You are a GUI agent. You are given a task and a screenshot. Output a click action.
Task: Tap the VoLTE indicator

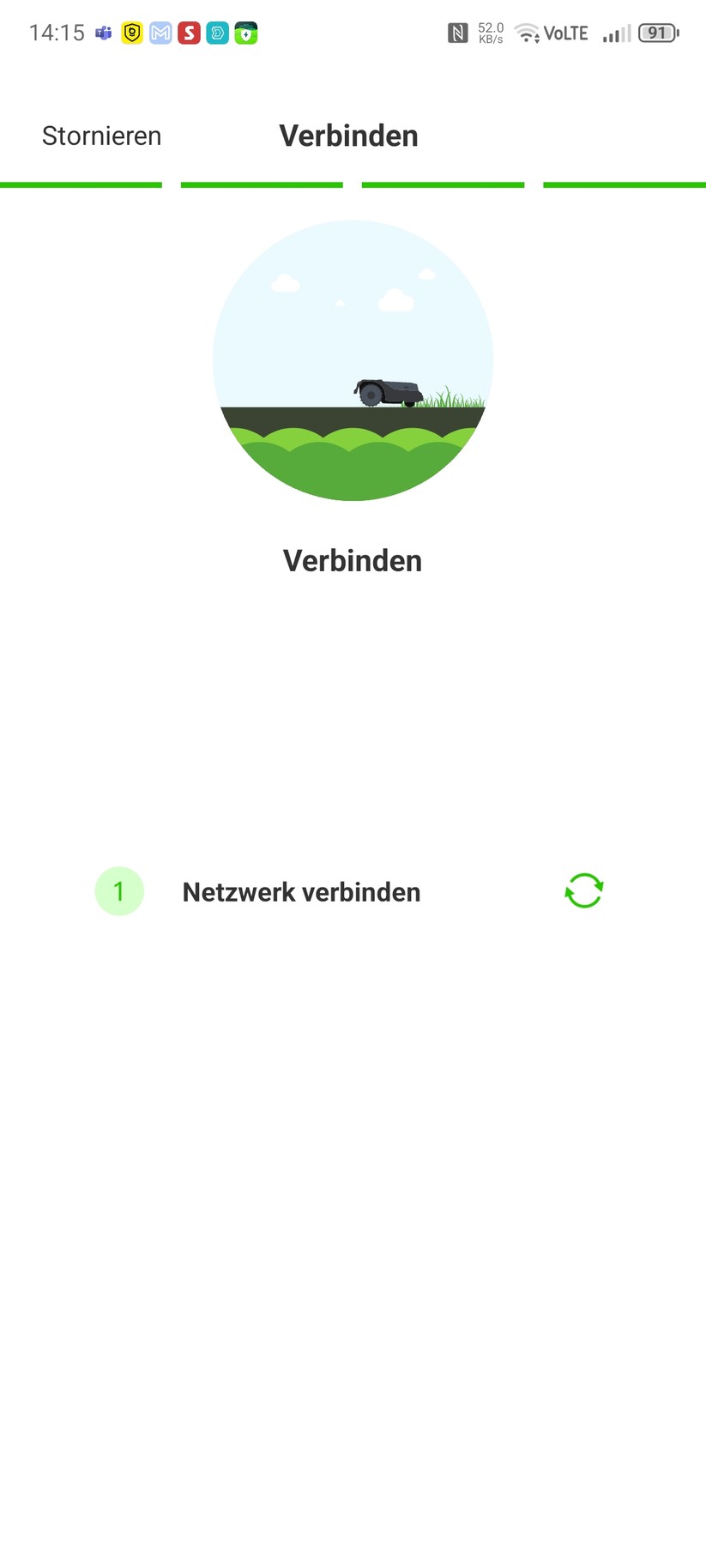(x=565, y=33)
